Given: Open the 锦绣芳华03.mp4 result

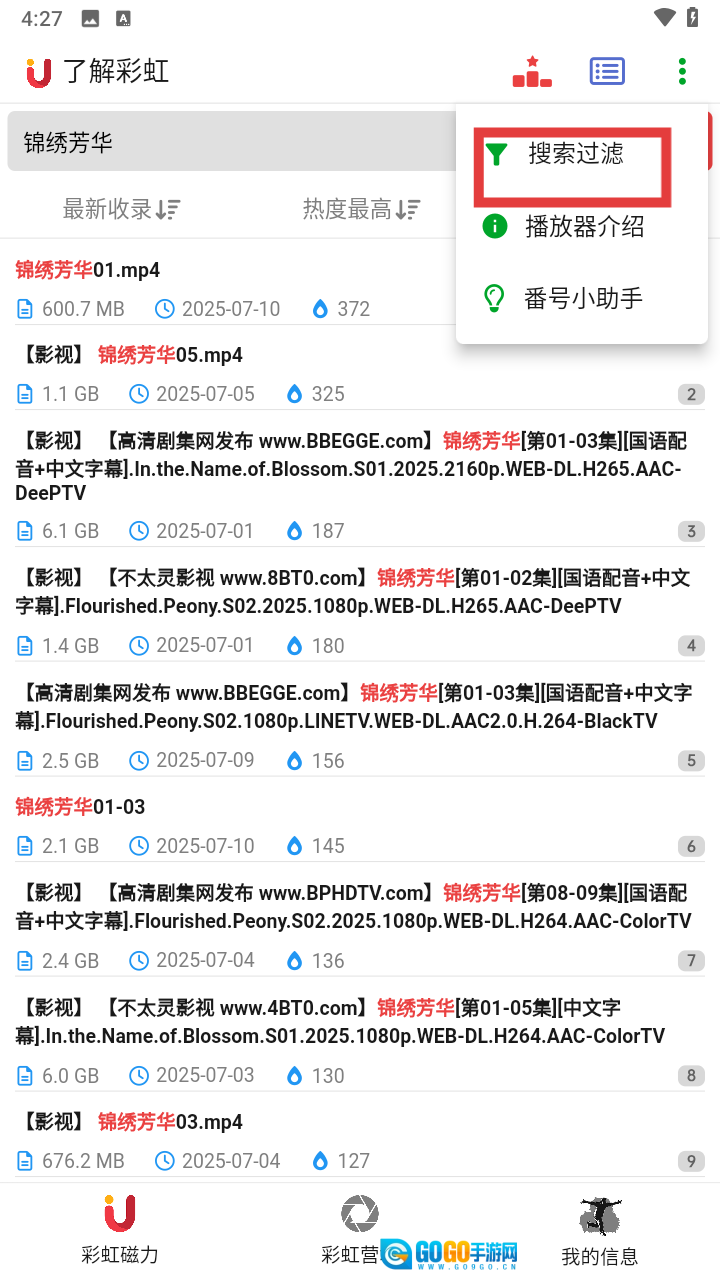Looking at the screenshot, I should point(170,1122).
